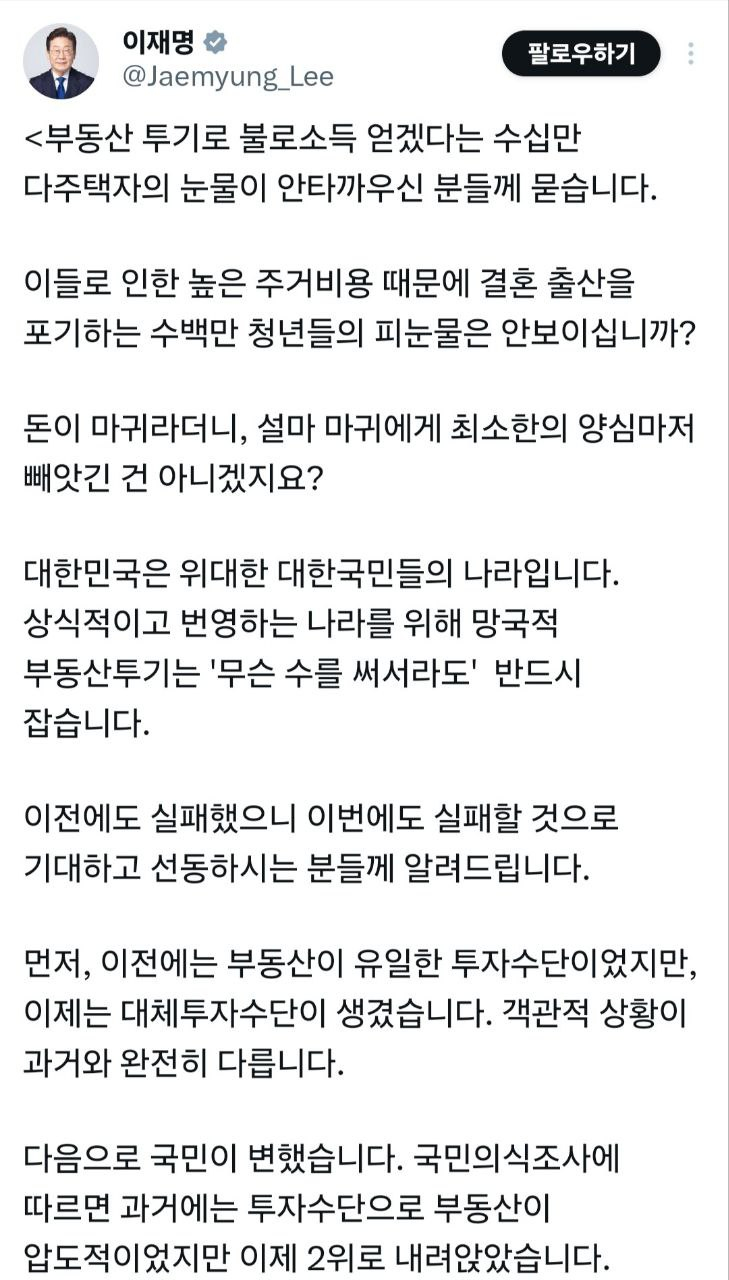Open the @Jaemyung_Lee profile handle
Screen dimensions: 729x1280
coord(227,77)
